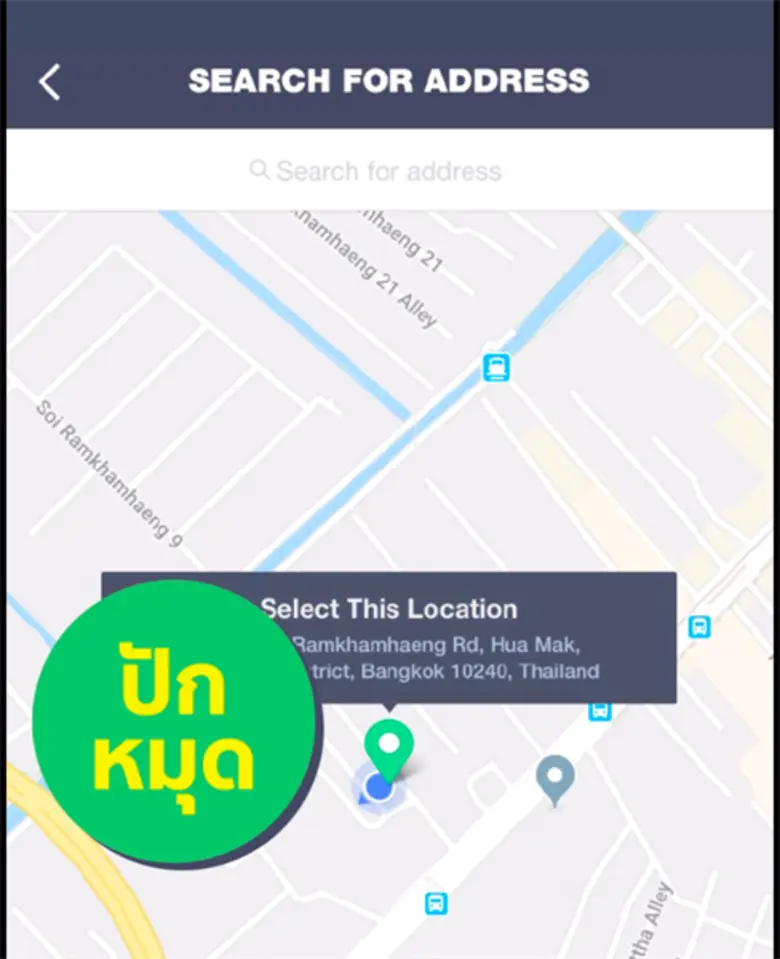Viewport: 780px width, 959px height.
Task: Go back using the top-left arrow
Action: 50,82
